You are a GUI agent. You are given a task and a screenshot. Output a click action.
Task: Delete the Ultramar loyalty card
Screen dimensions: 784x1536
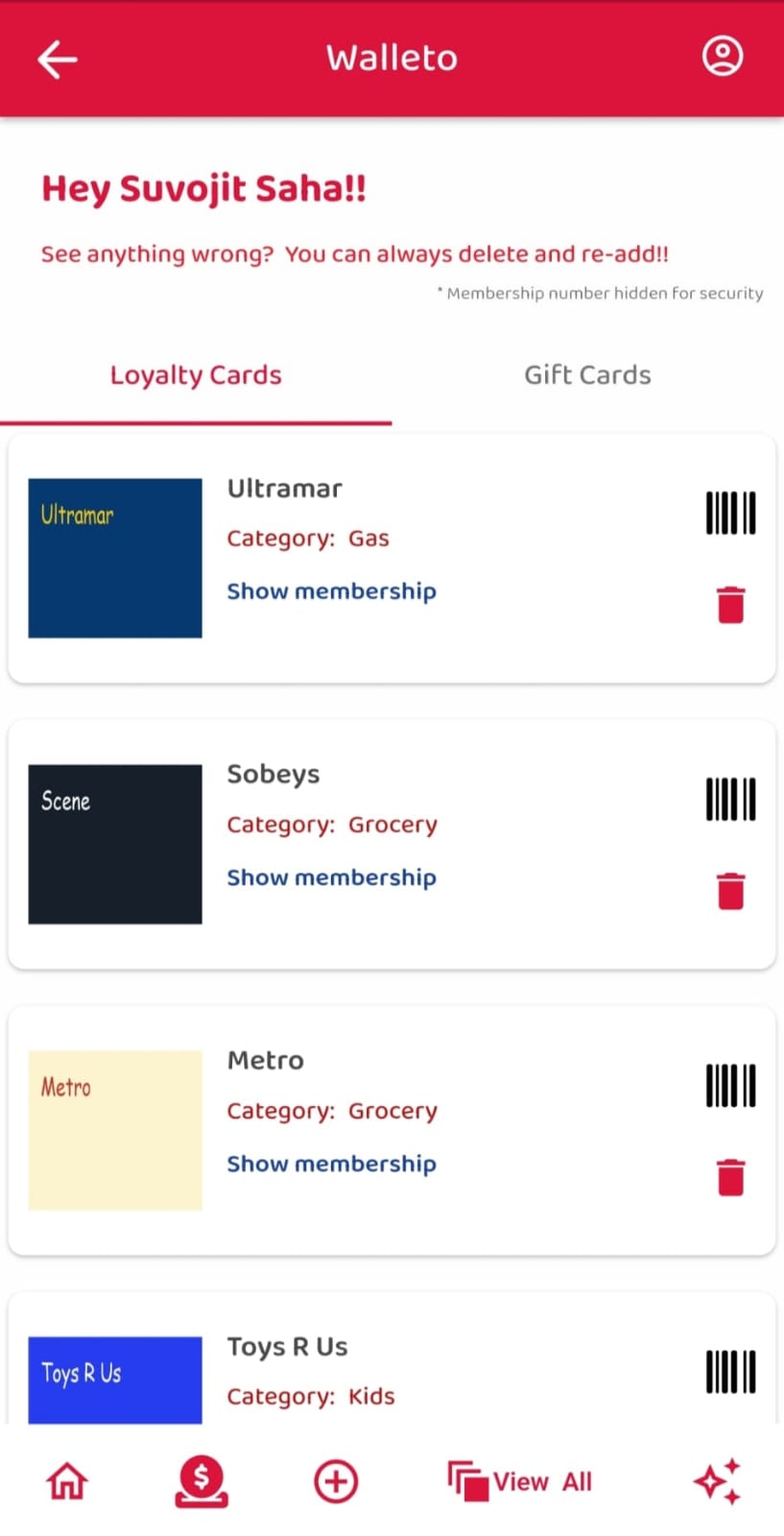pos(730,604)
